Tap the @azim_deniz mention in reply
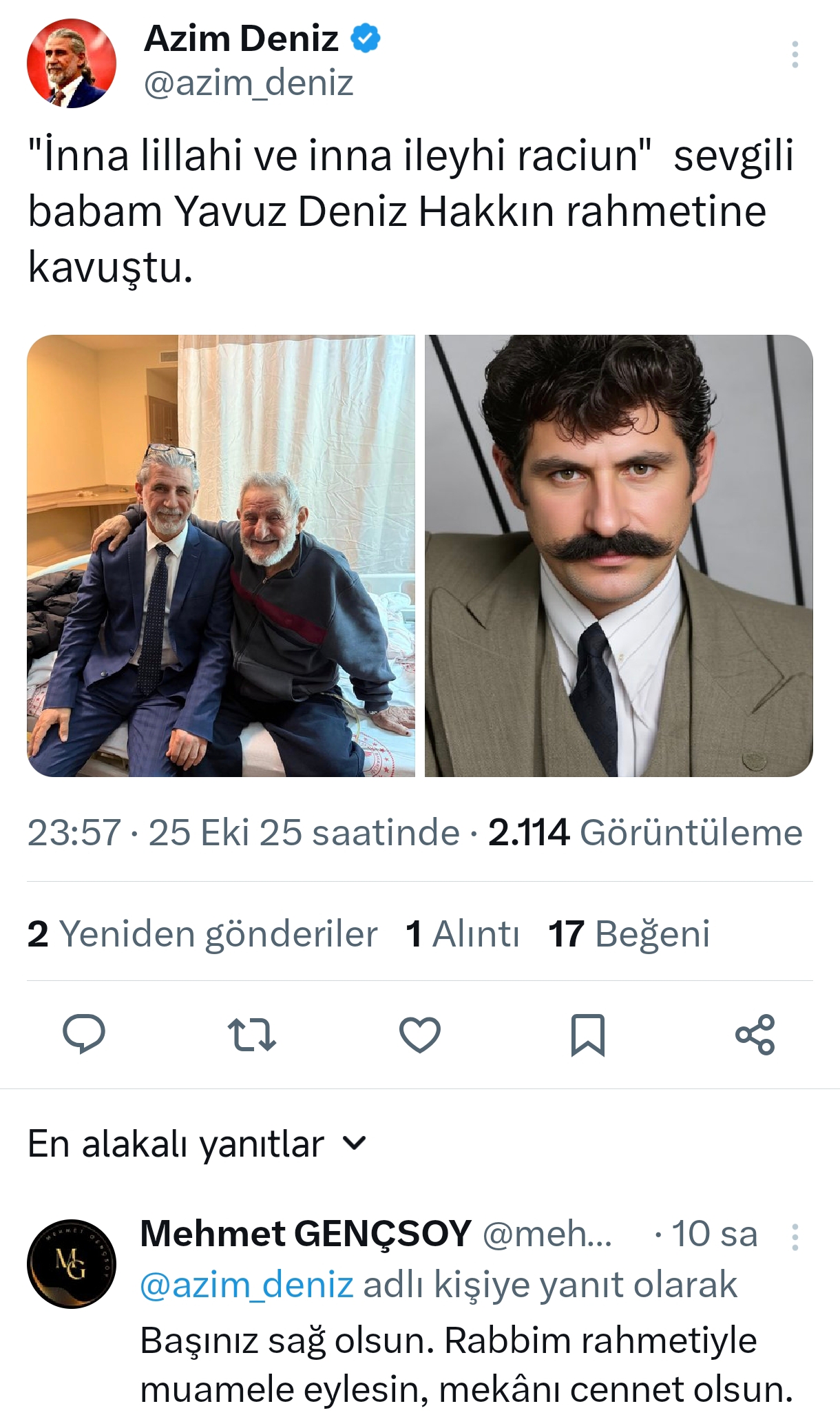The image size is (840, 1426). tap(246, 1285)
